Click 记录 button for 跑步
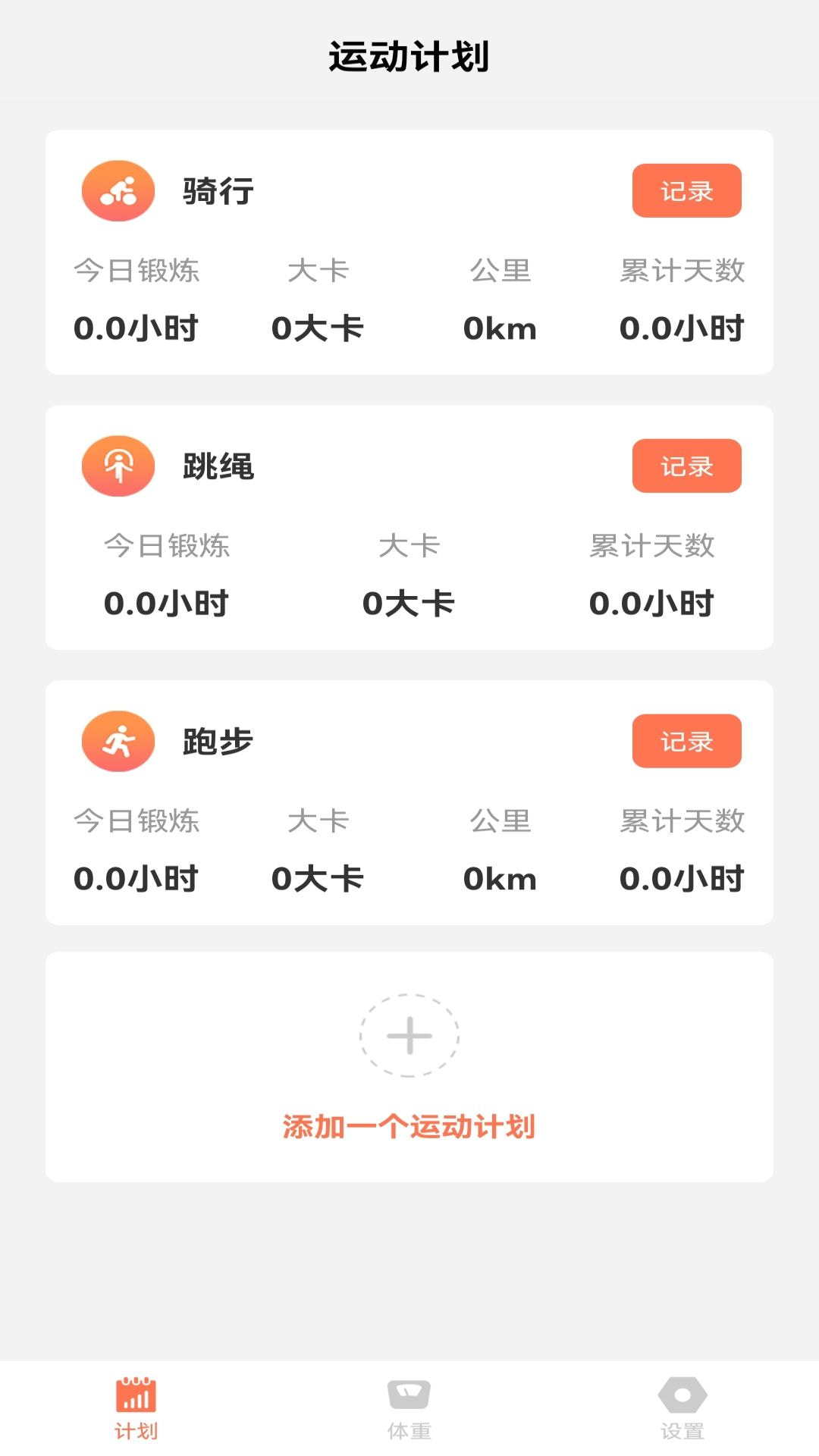This screenshot has height=1456, width=819. (x=685, y=742)
